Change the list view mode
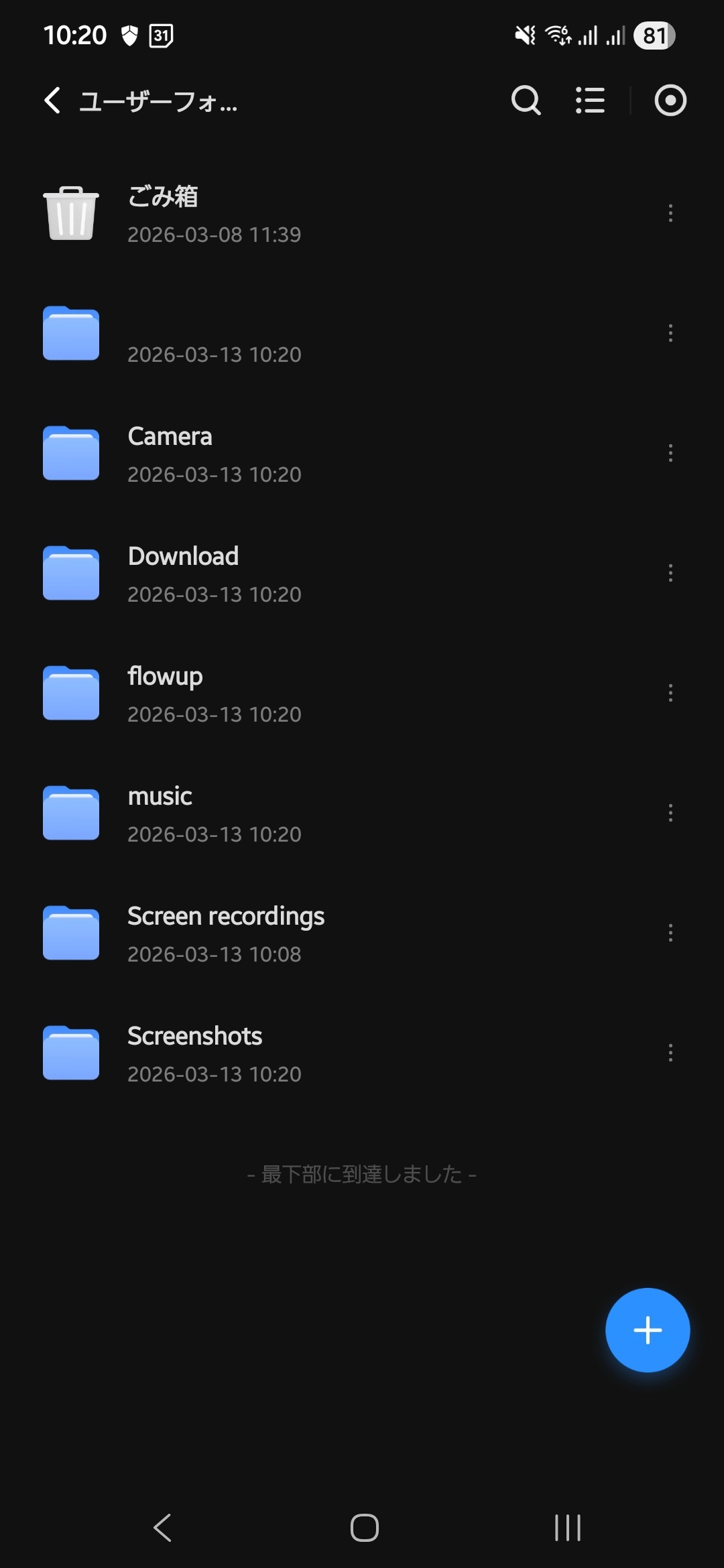 (590, 101)
